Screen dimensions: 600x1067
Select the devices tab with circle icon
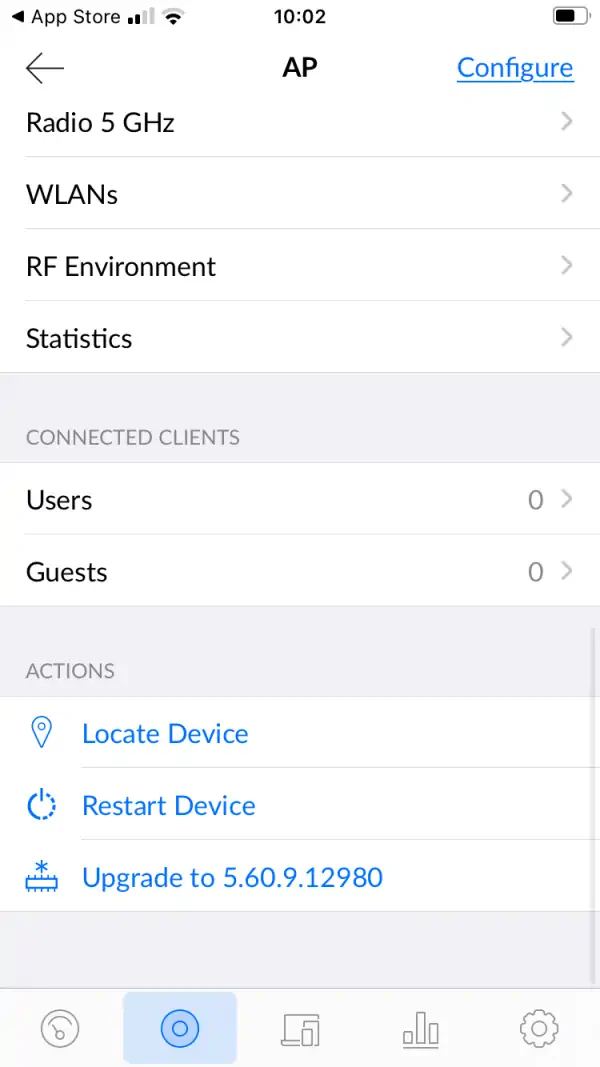(x=180, y=1027)
